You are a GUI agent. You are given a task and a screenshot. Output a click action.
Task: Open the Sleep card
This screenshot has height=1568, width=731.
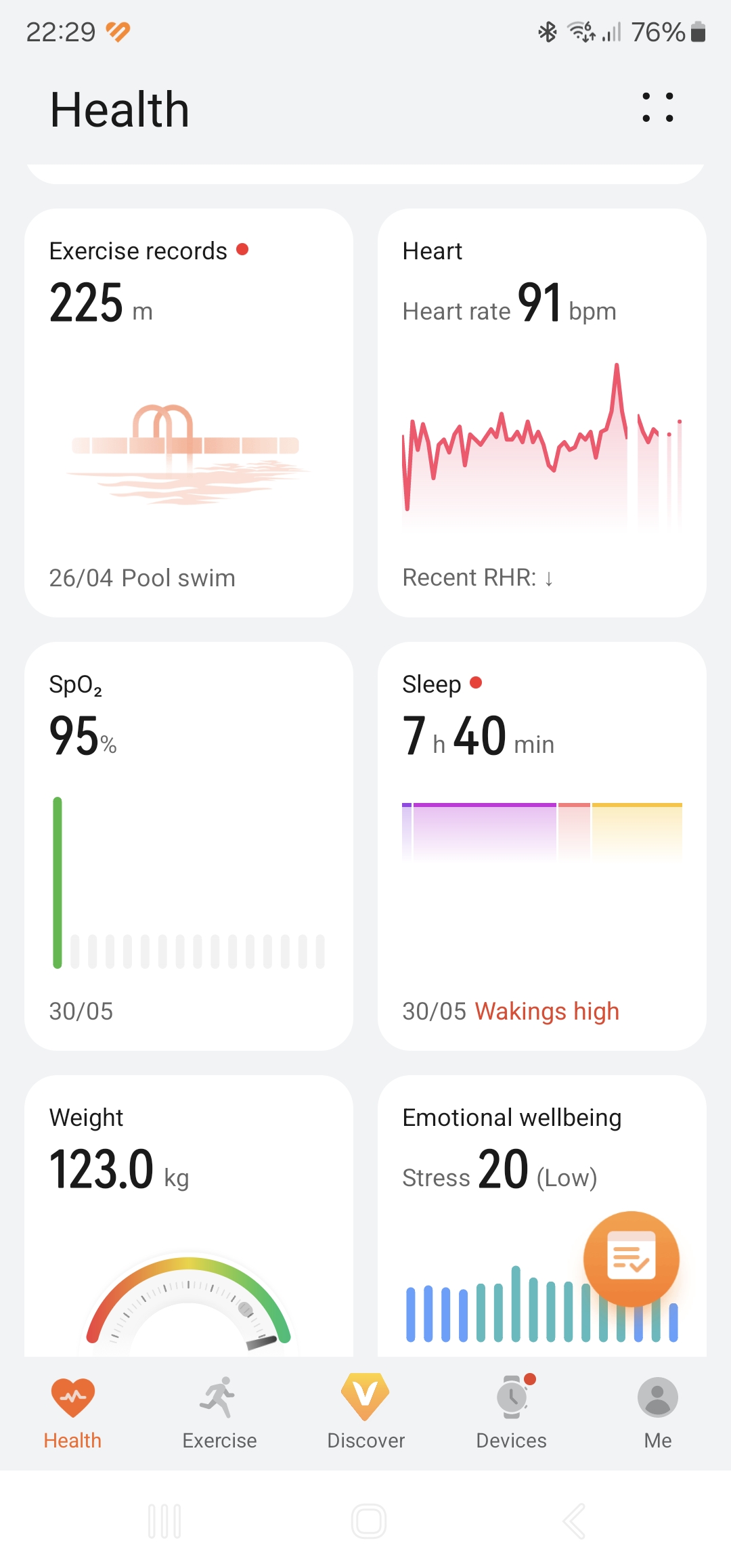tap(542, 846)
